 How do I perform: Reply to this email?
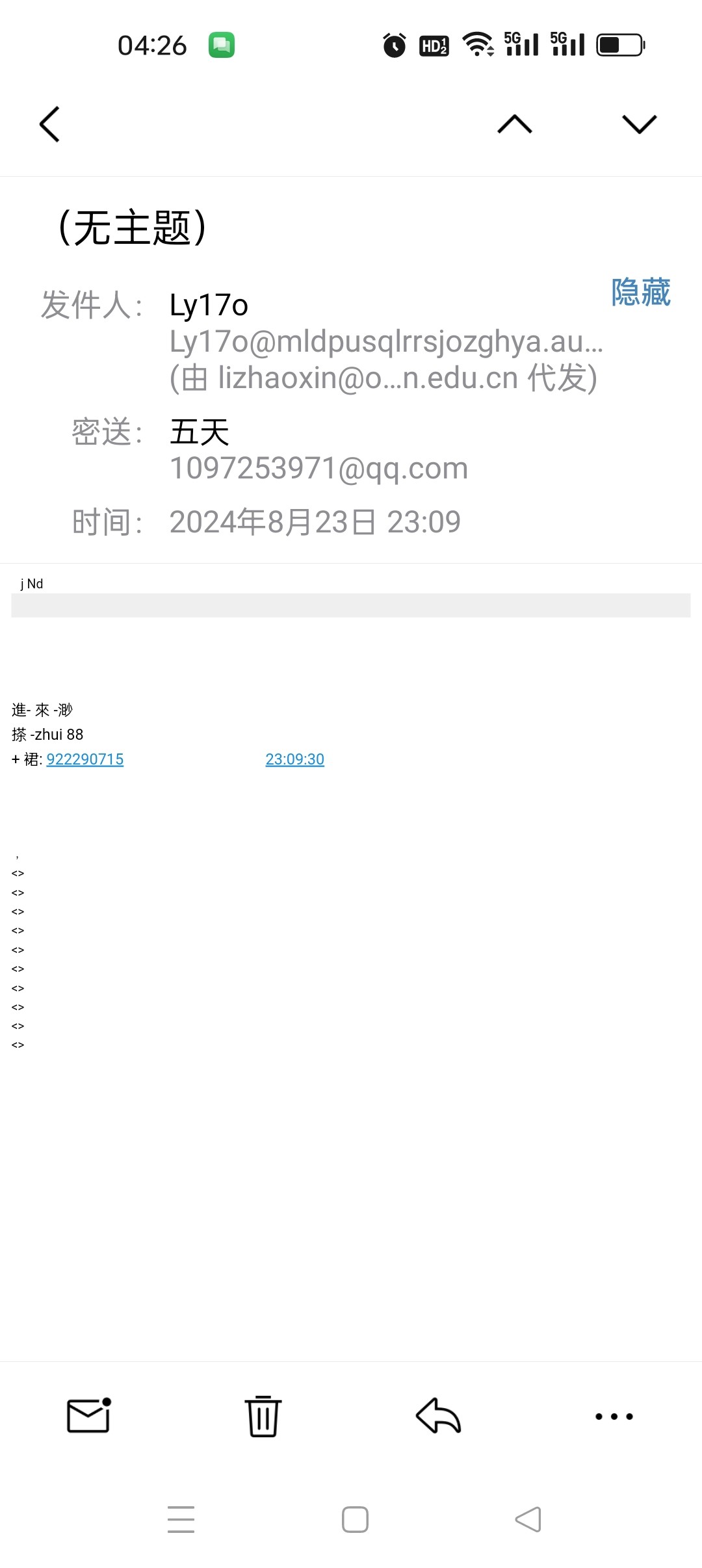point(438,1415)
